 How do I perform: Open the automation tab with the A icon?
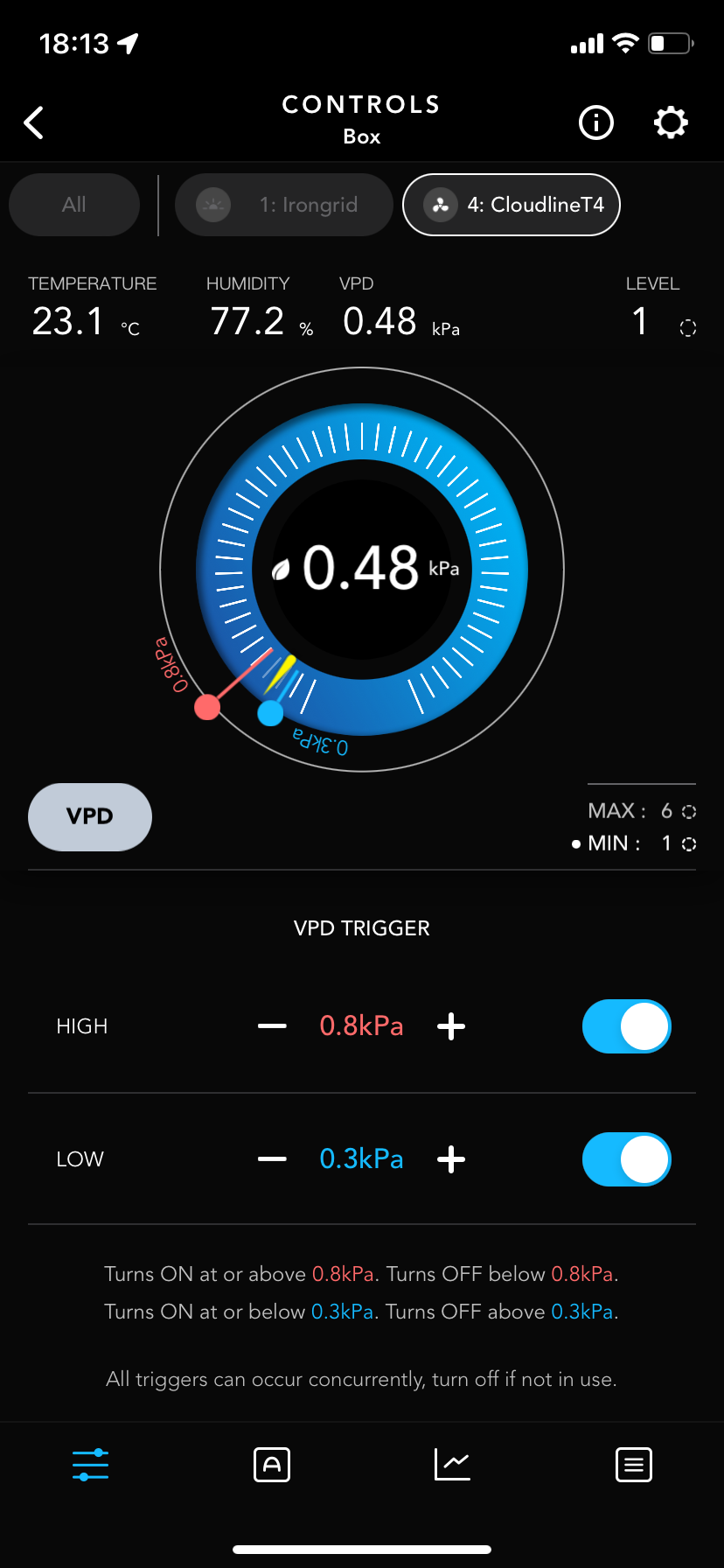tap(272, 1464)
